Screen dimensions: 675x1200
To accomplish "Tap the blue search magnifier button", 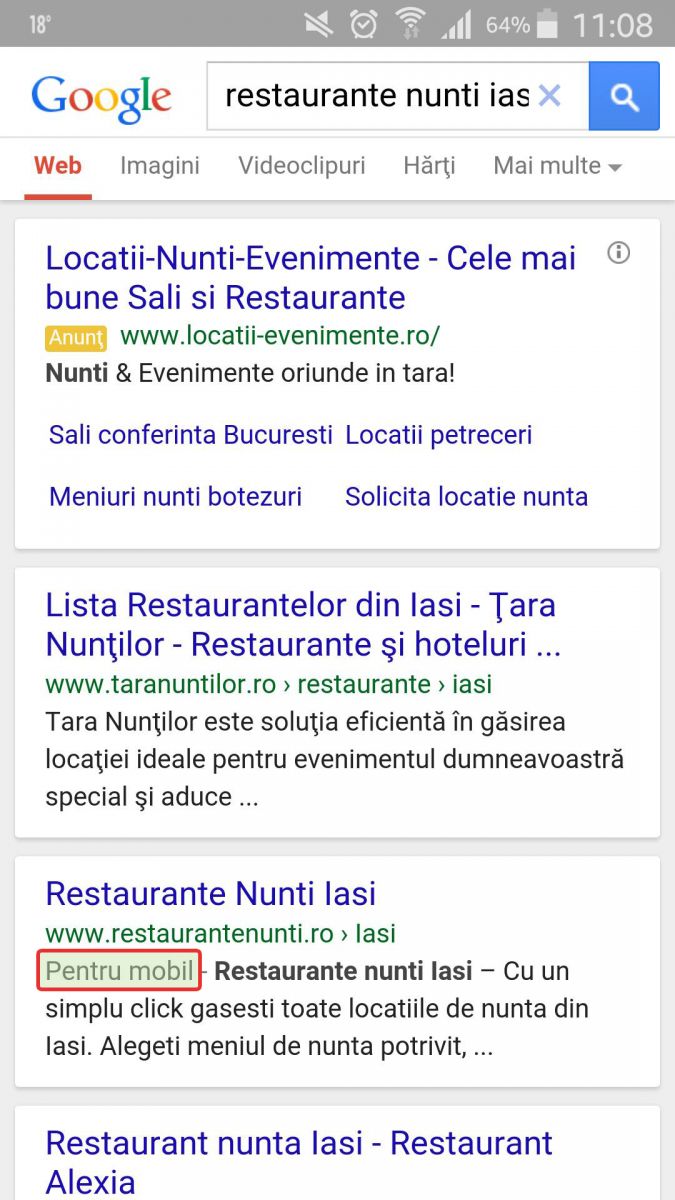I will click(624, 96).
